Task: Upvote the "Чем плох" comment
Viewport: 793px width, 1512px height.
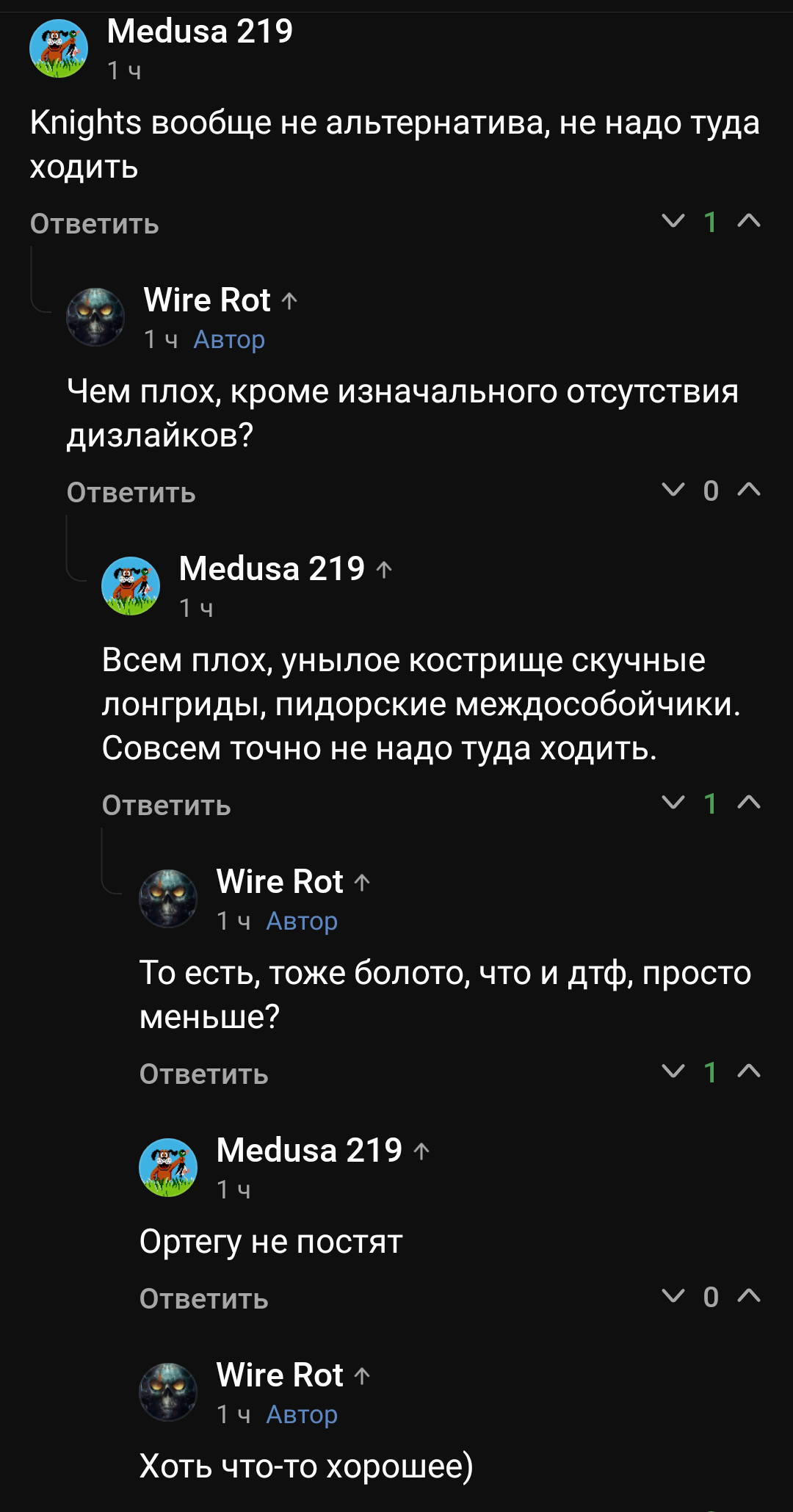Action: click(748, 490)
